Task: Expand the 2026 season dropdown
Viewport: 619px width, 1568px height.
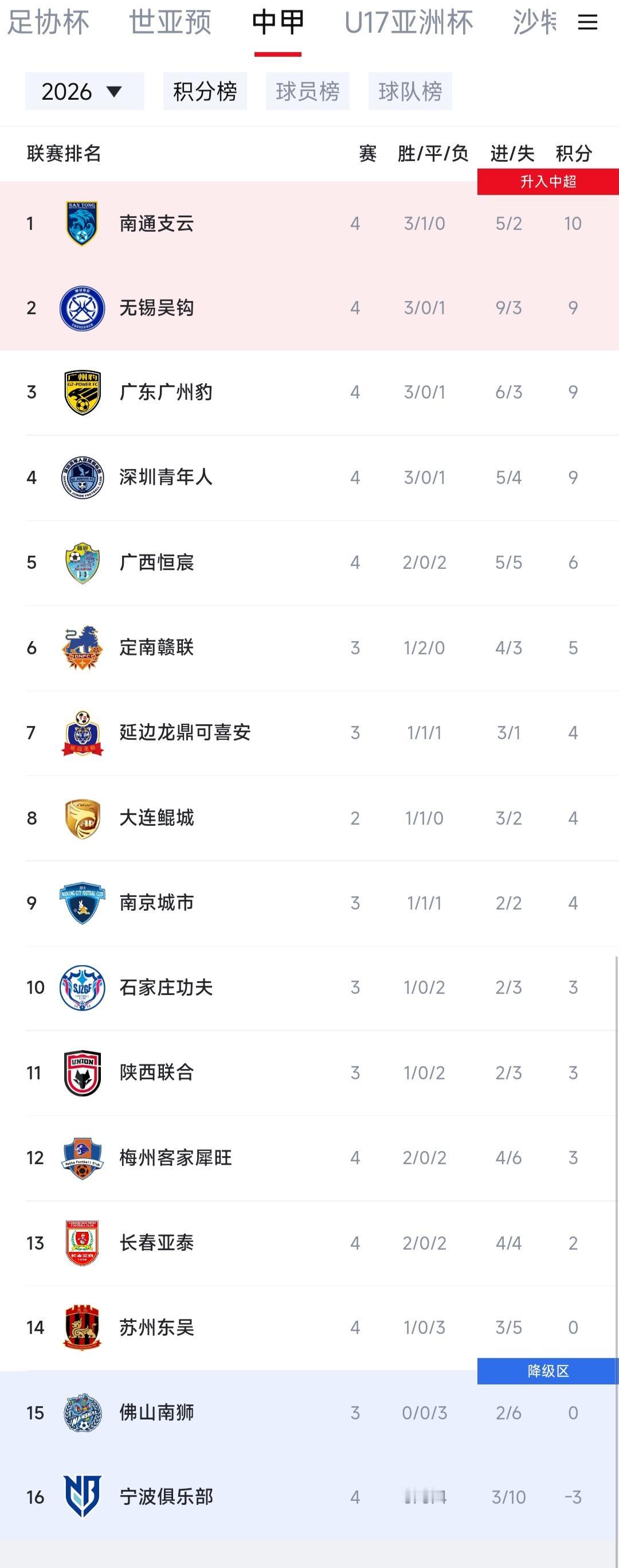Action: [x=83, y=91]
